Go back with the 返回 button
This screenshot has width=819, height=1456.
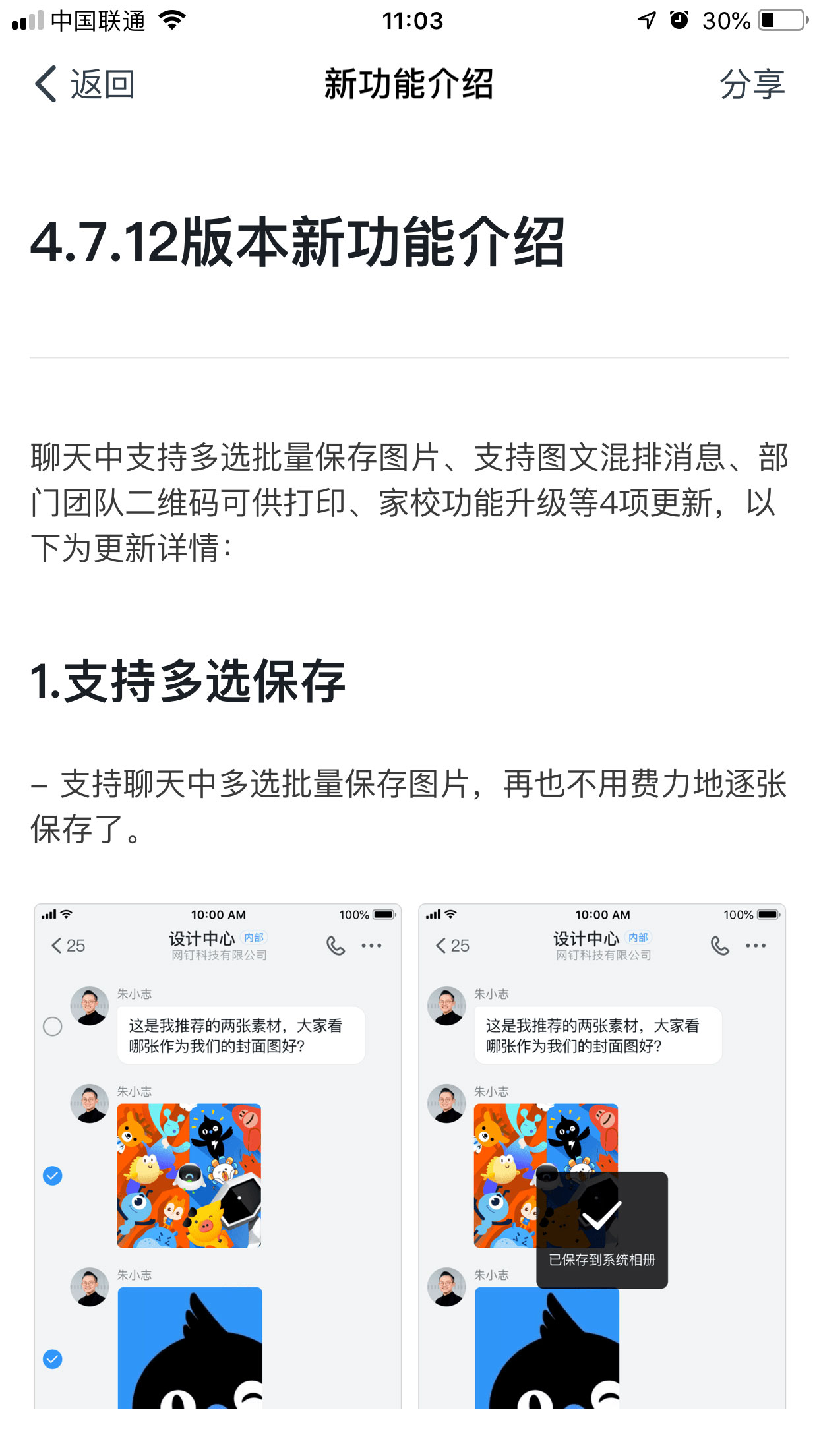[85, 84]
